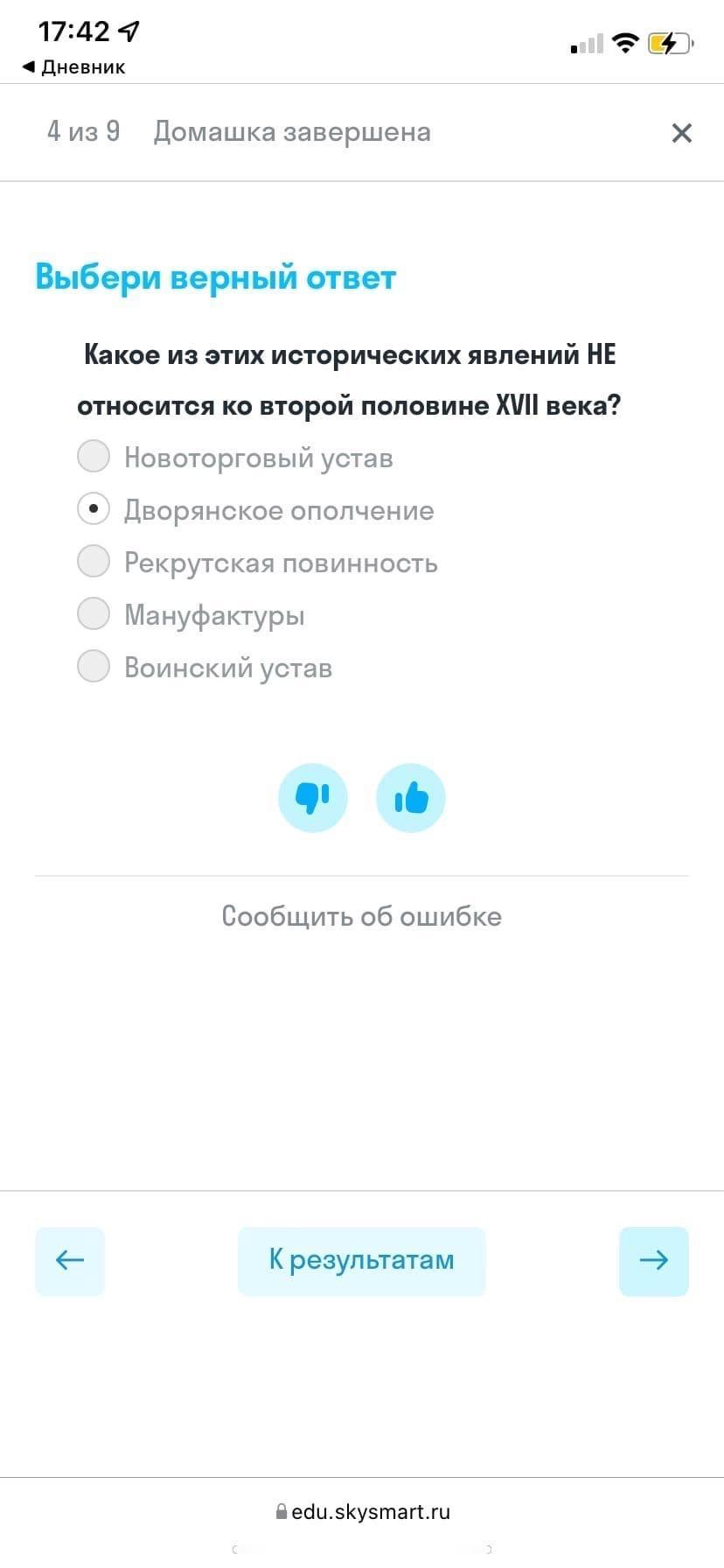This screenshot has height=1568, width=724.
Task: Go to the previous question arrow
Action: click(70, 1261)
